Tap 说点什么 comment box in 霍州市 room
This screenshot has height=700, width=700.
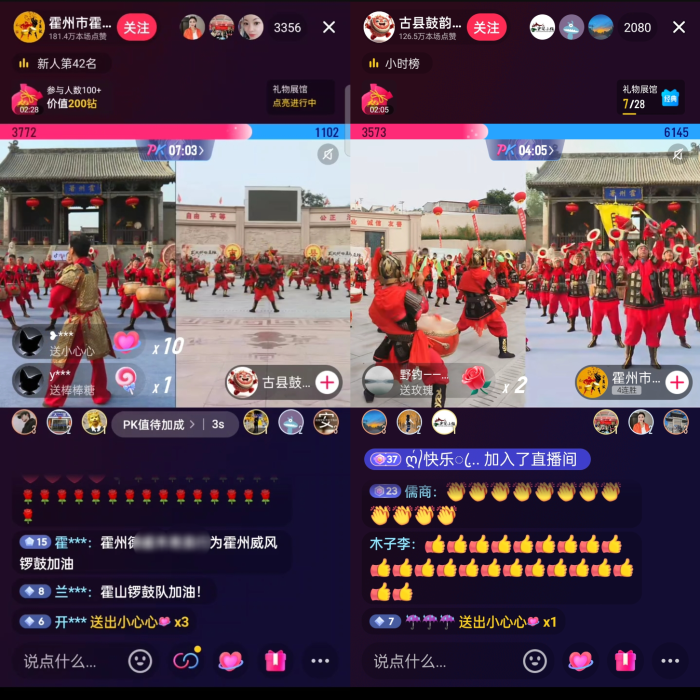pos(62,661)
